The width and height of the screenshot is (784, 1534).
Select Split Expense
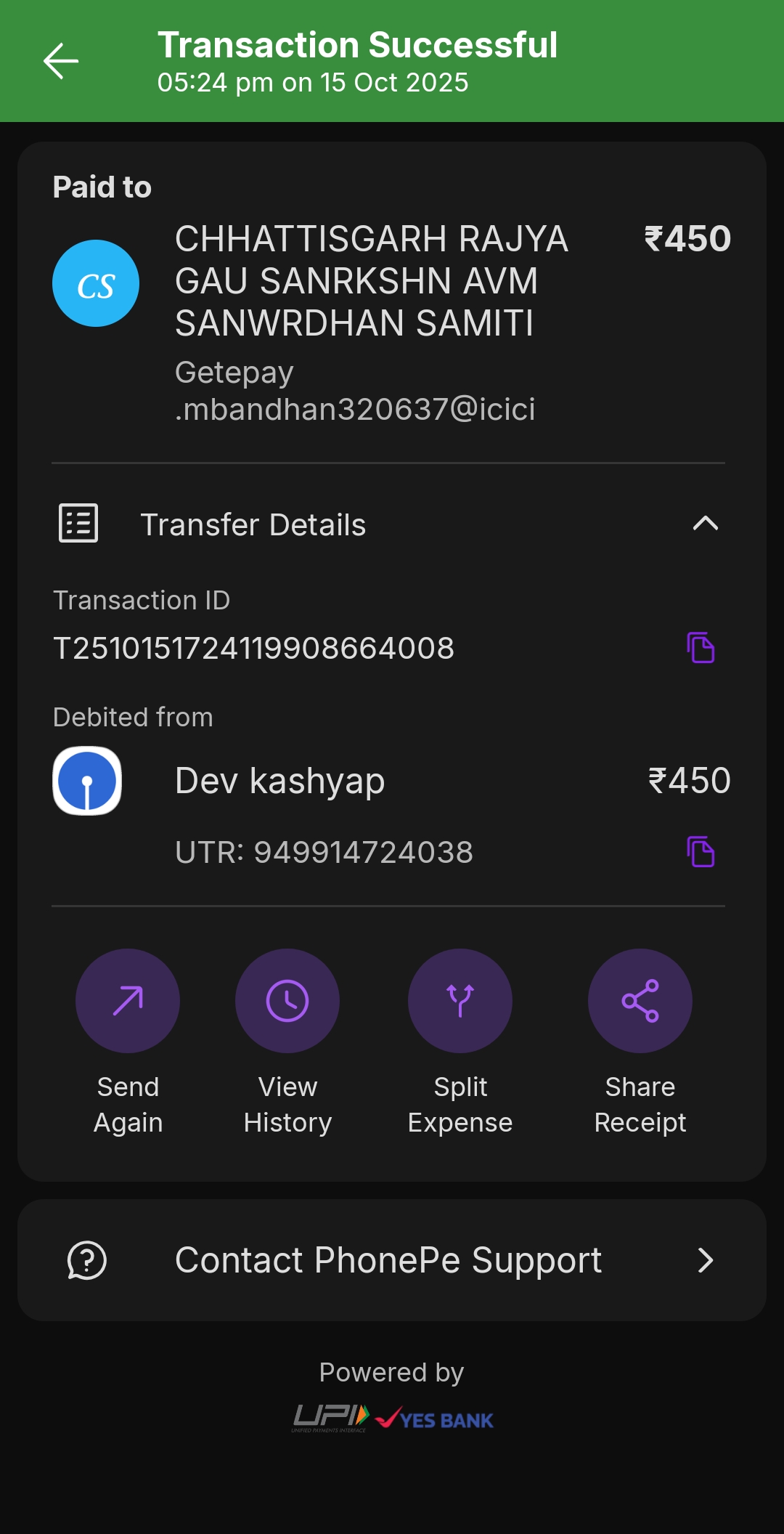coord(460,1001)
